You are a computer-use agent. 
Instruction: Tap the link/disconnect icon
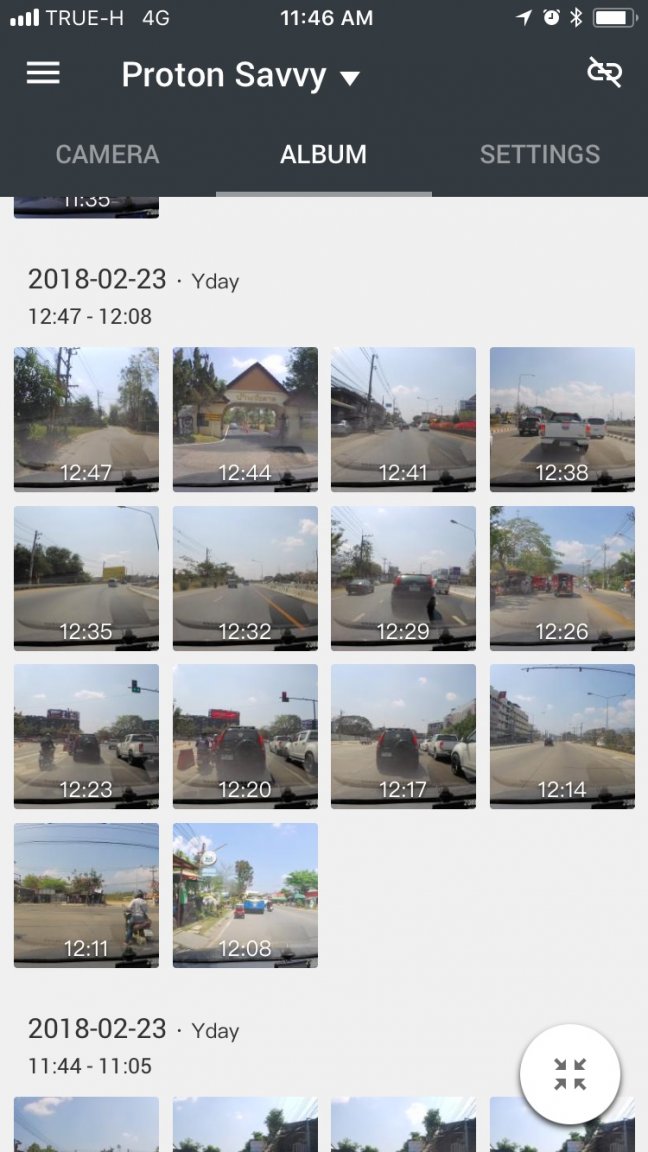[604, 72]
